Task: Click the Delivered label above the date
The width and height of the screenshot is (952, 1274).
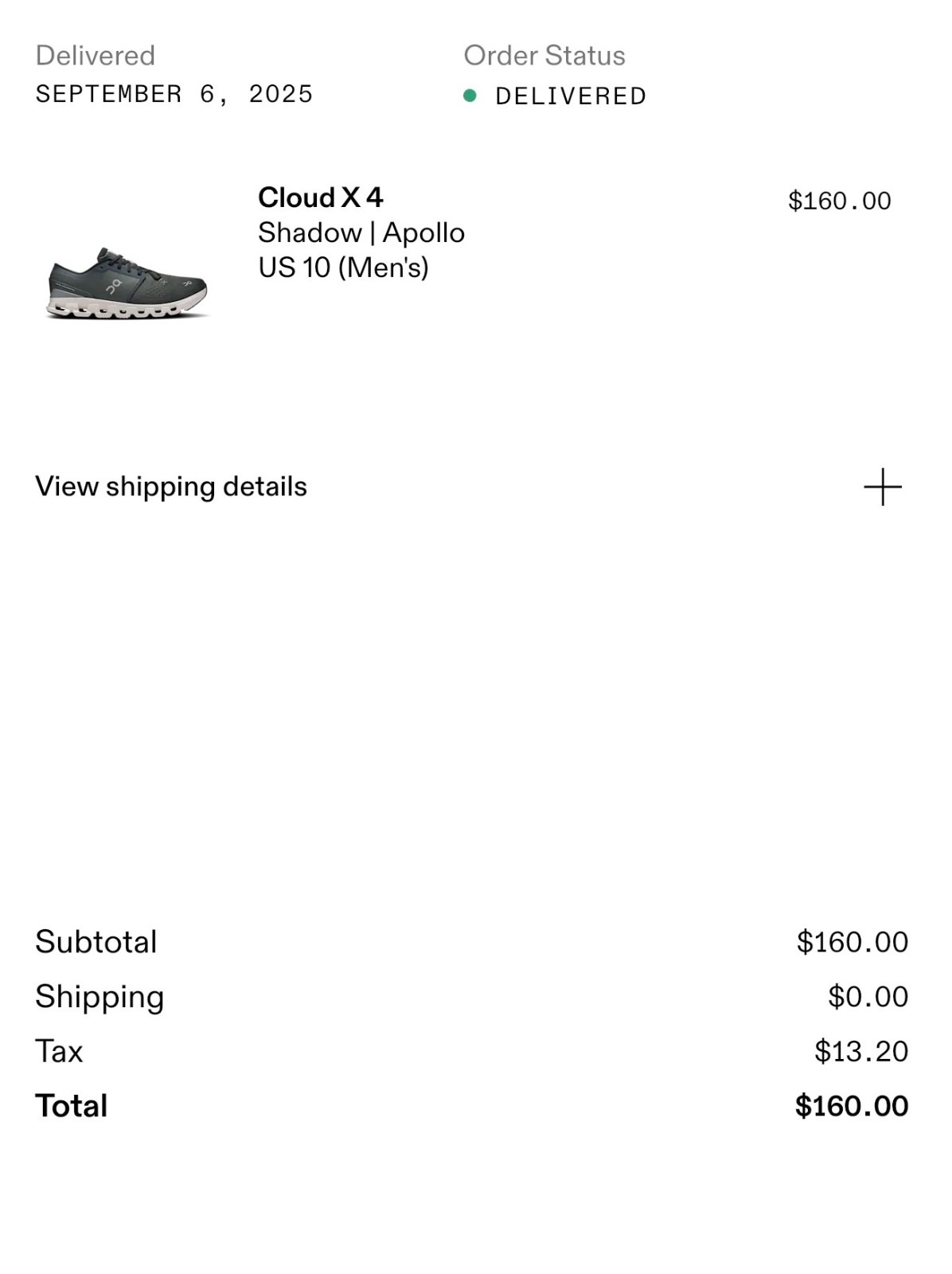Action: (x=95, y=55)
